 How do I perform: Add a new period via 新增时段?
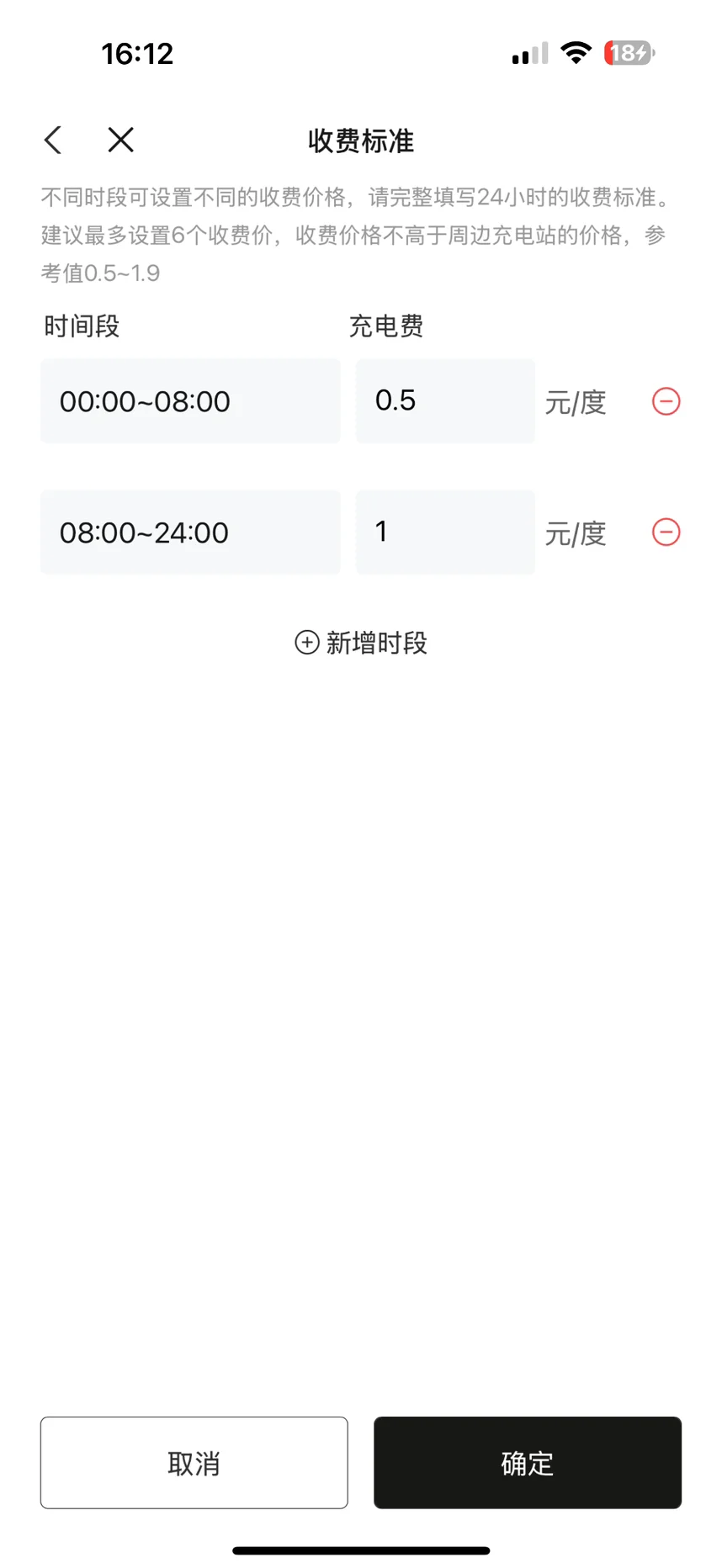pos(361,643)
